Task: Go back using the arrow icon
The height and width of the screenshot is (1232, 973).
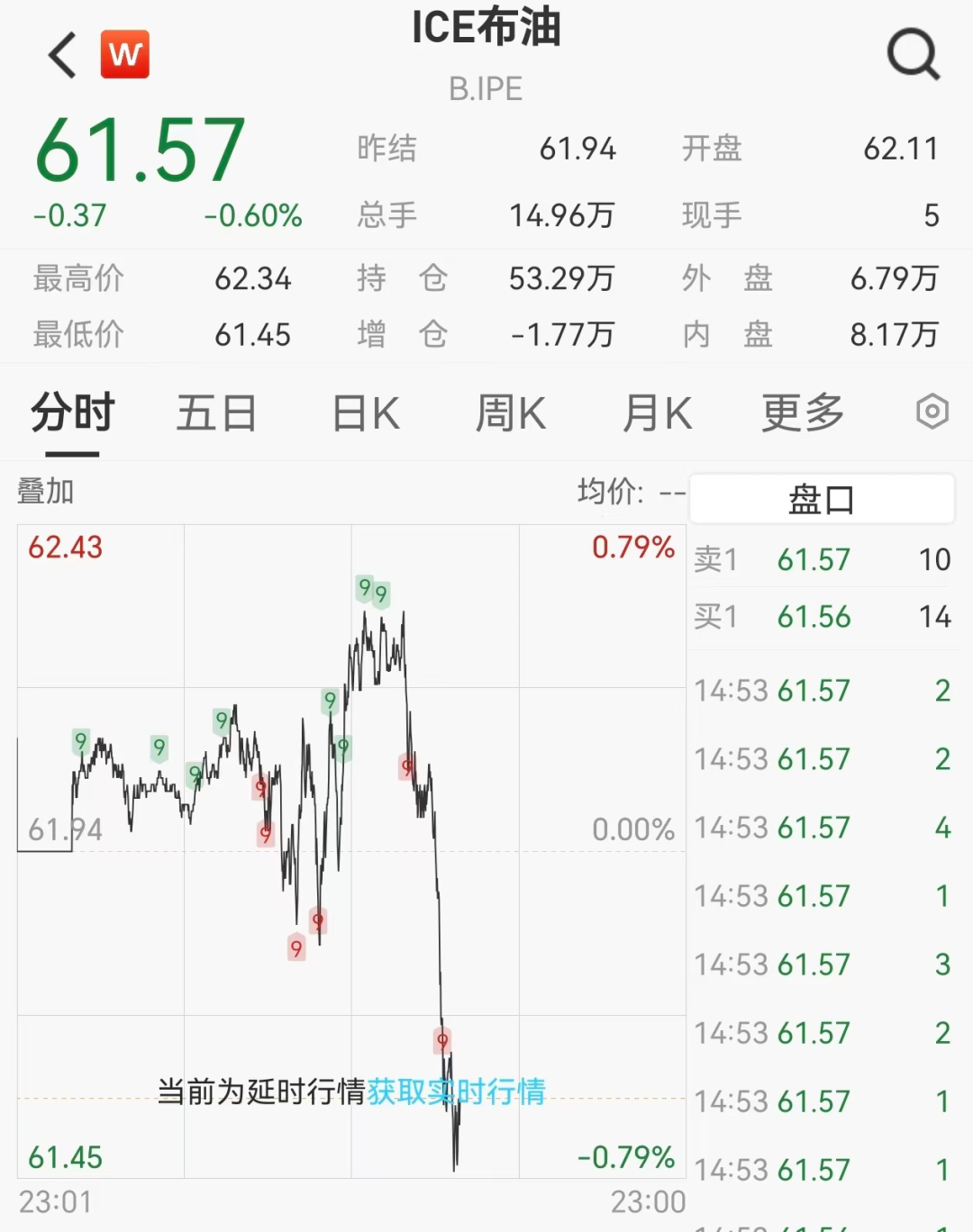Action: (x=62, y=55)
